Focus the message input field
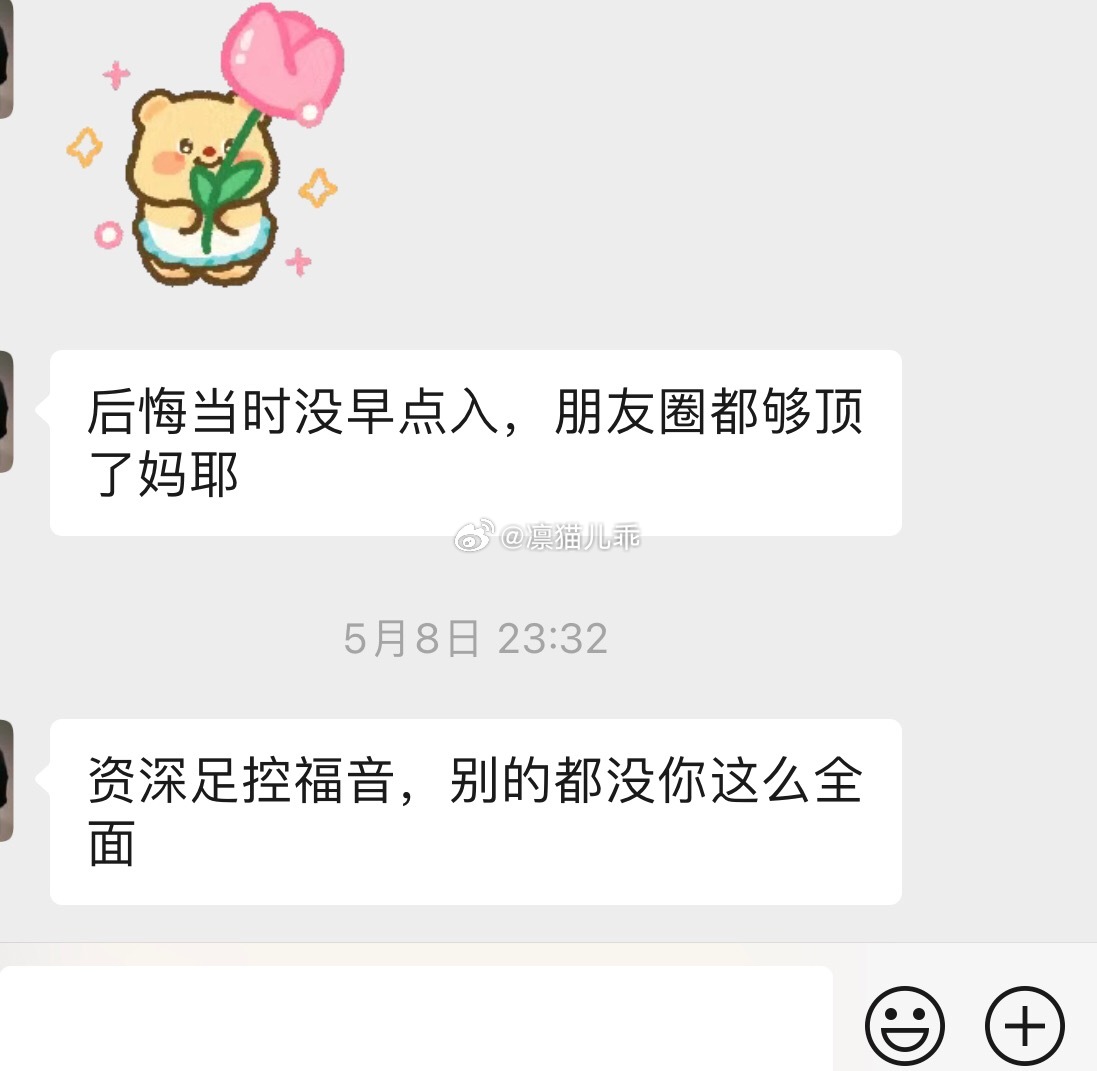Viewport: 1097px width, 1071px height. 415,1020
